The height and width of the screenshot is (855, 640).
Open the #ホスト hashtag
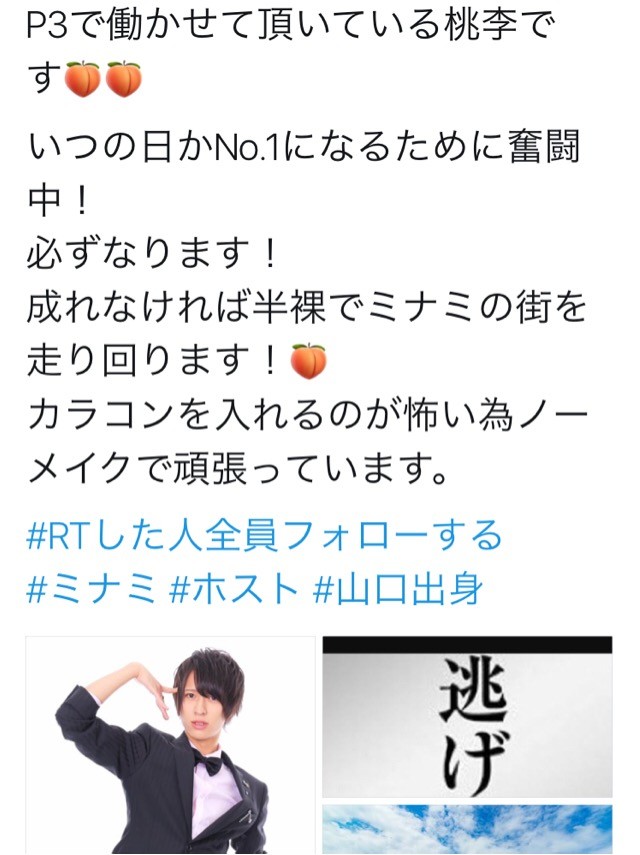click(x=235, y=589)
